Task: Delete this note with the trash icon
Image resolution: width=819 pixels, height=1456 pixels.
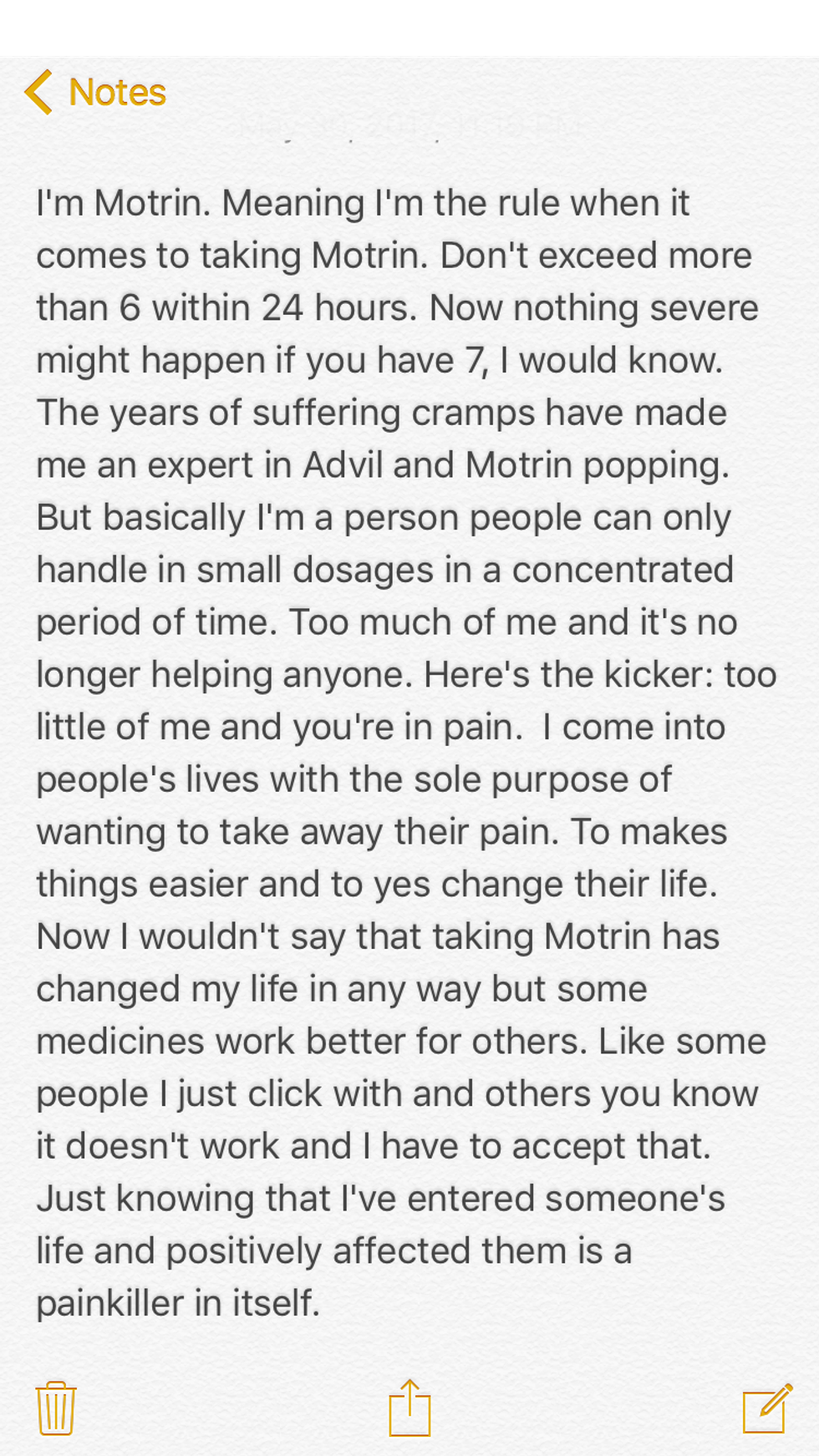Action: (56, 1408)
